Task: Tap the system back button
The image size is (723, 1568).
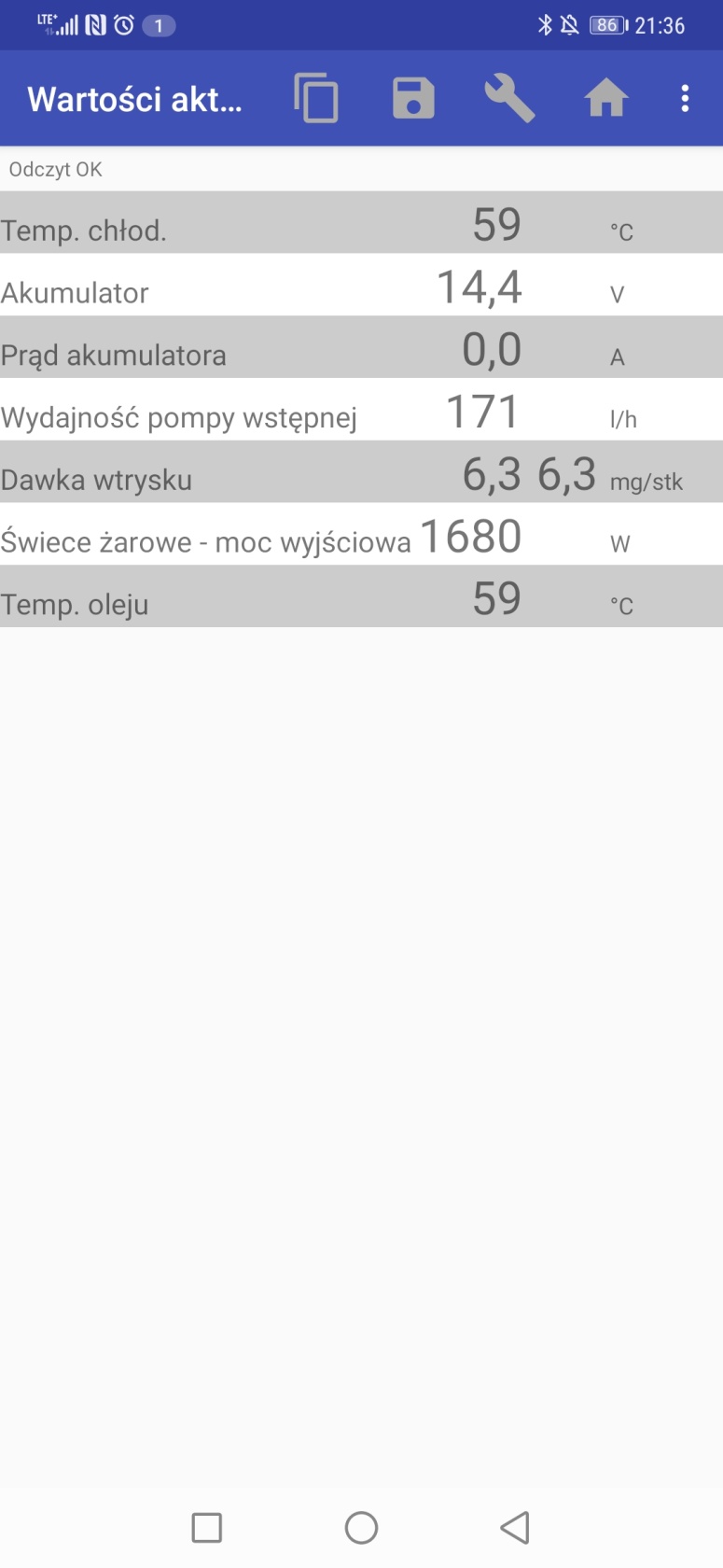Action: coord(515,1528)
